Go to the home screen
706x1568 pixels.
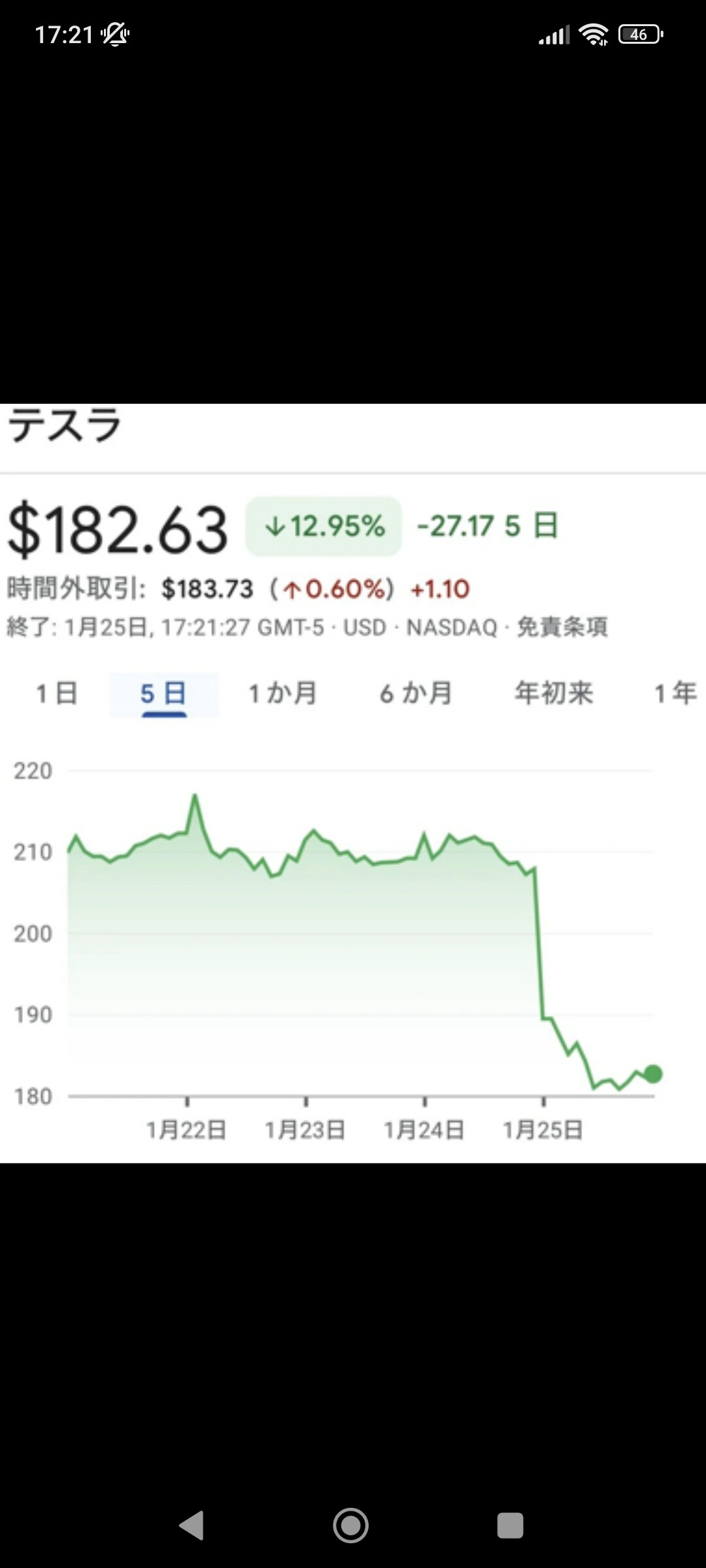point(351,1526)
